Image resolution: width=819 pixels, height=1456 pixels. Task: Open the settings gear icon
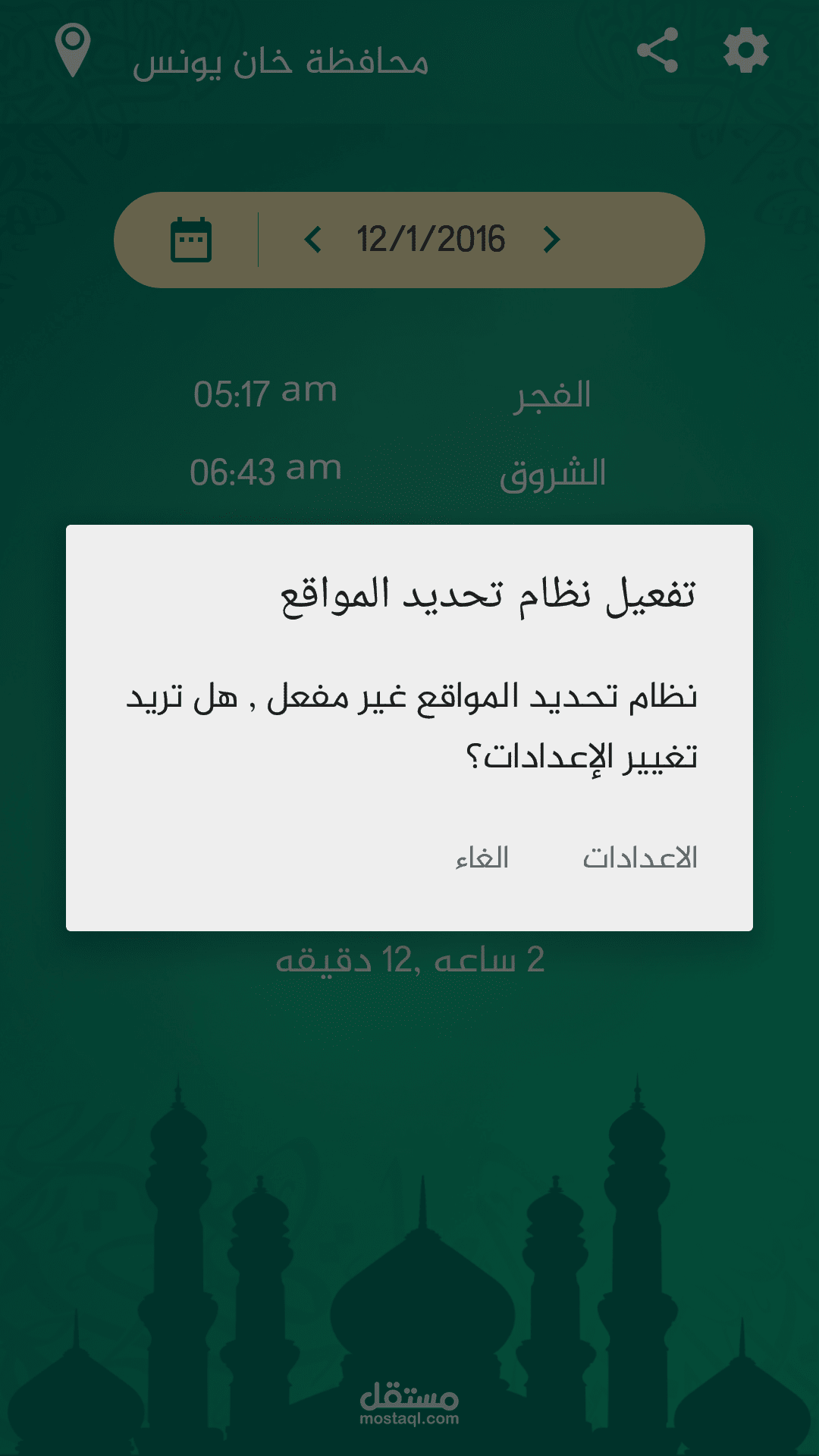[746, 51]
